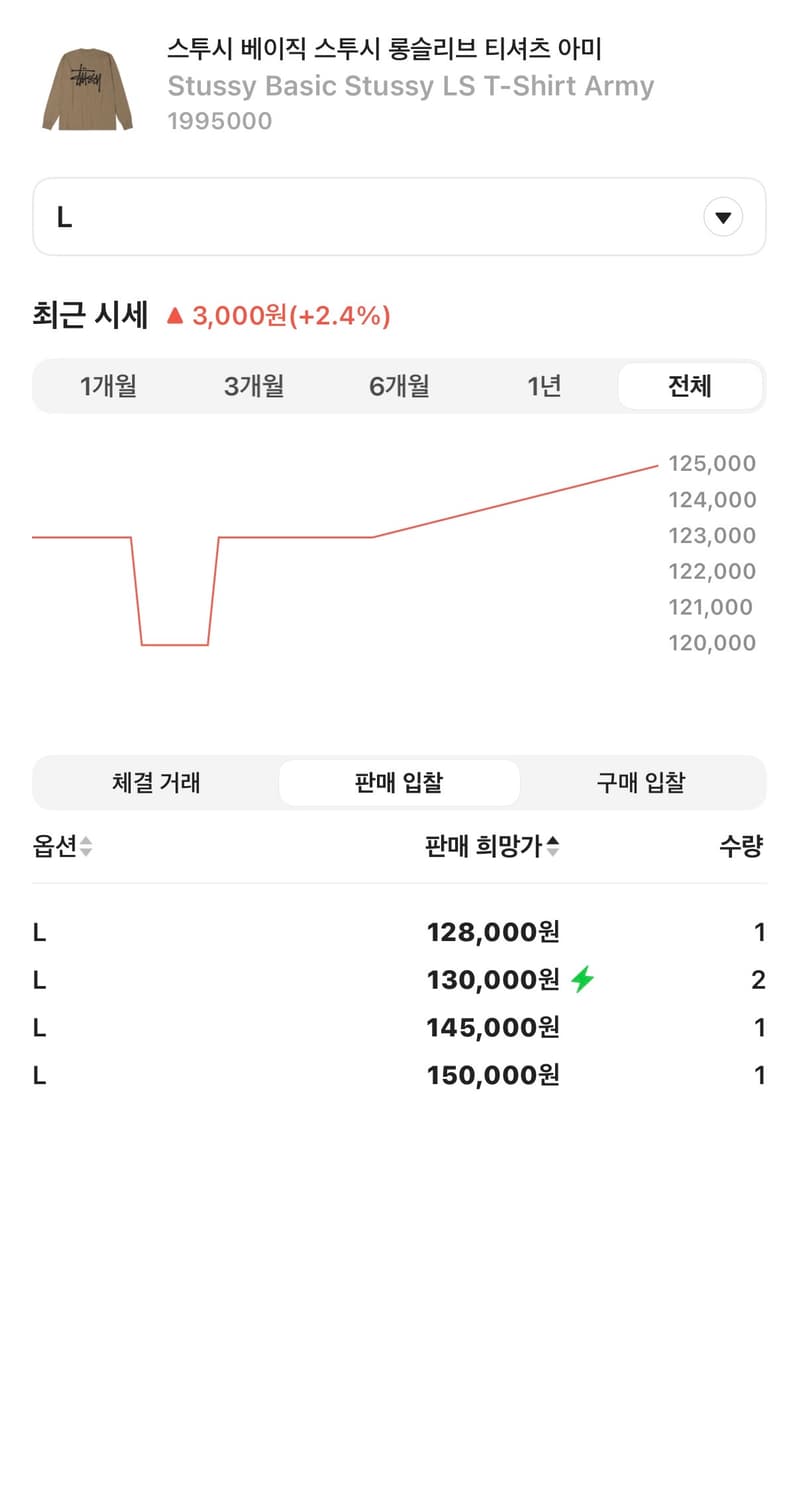This screenshot has width=799, height=1500.
Task: Switch to the 구매 입찰 tab
Action: point(640,783)
